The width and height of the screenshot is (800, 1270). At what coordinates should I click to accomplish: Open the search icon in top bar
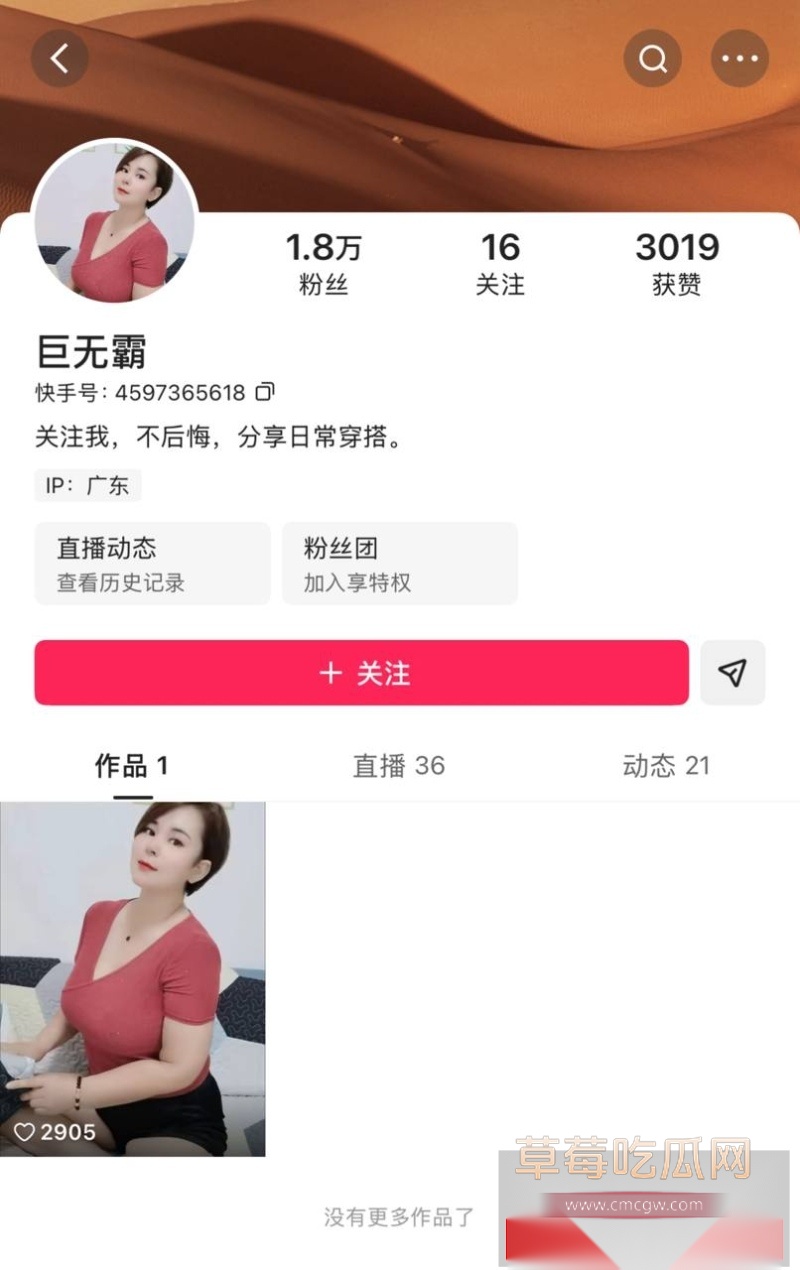(x=653, y=58)
